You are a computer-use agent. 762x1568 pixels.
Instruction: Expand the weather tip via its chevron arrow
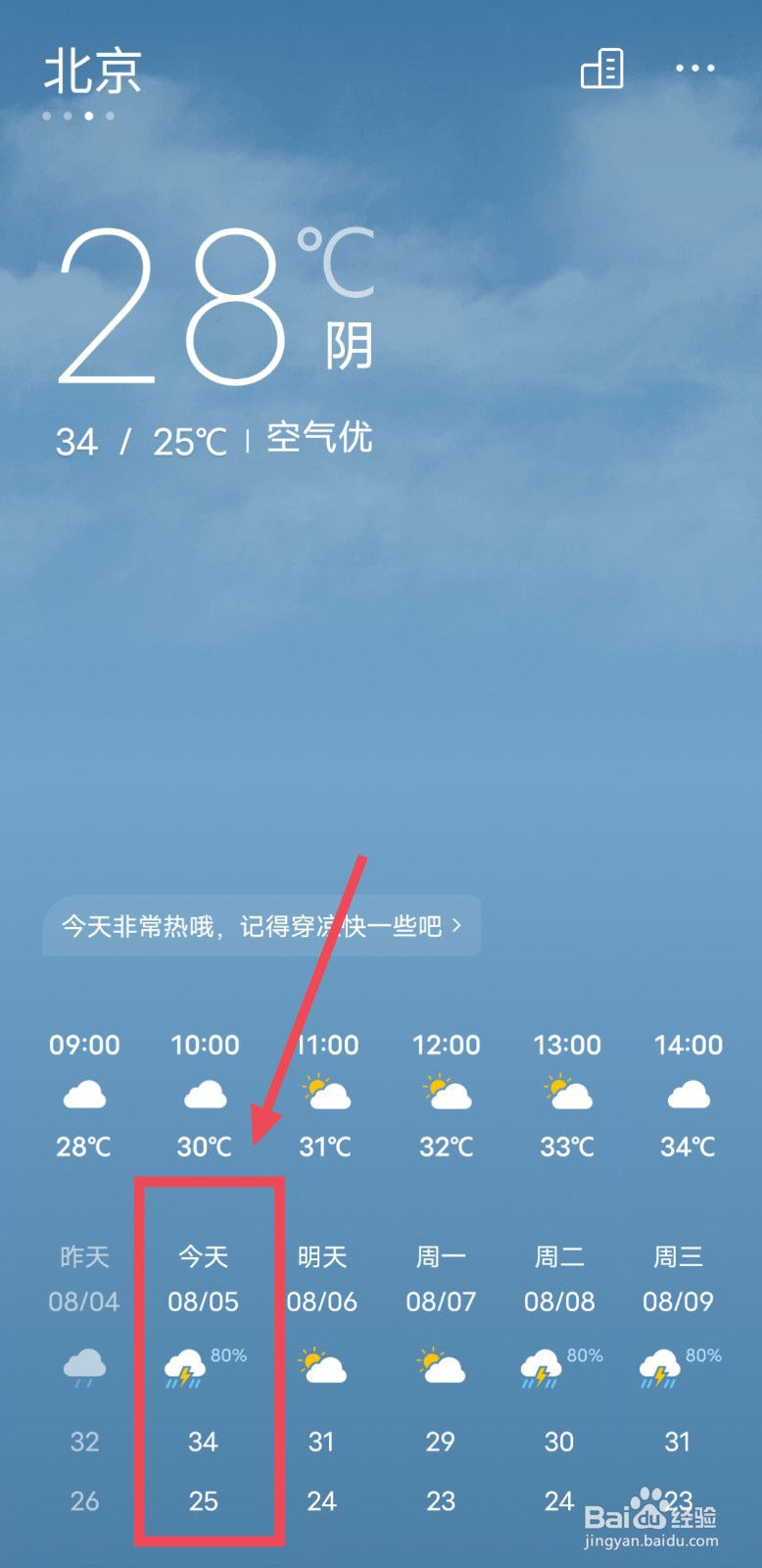tap(456, 925)
